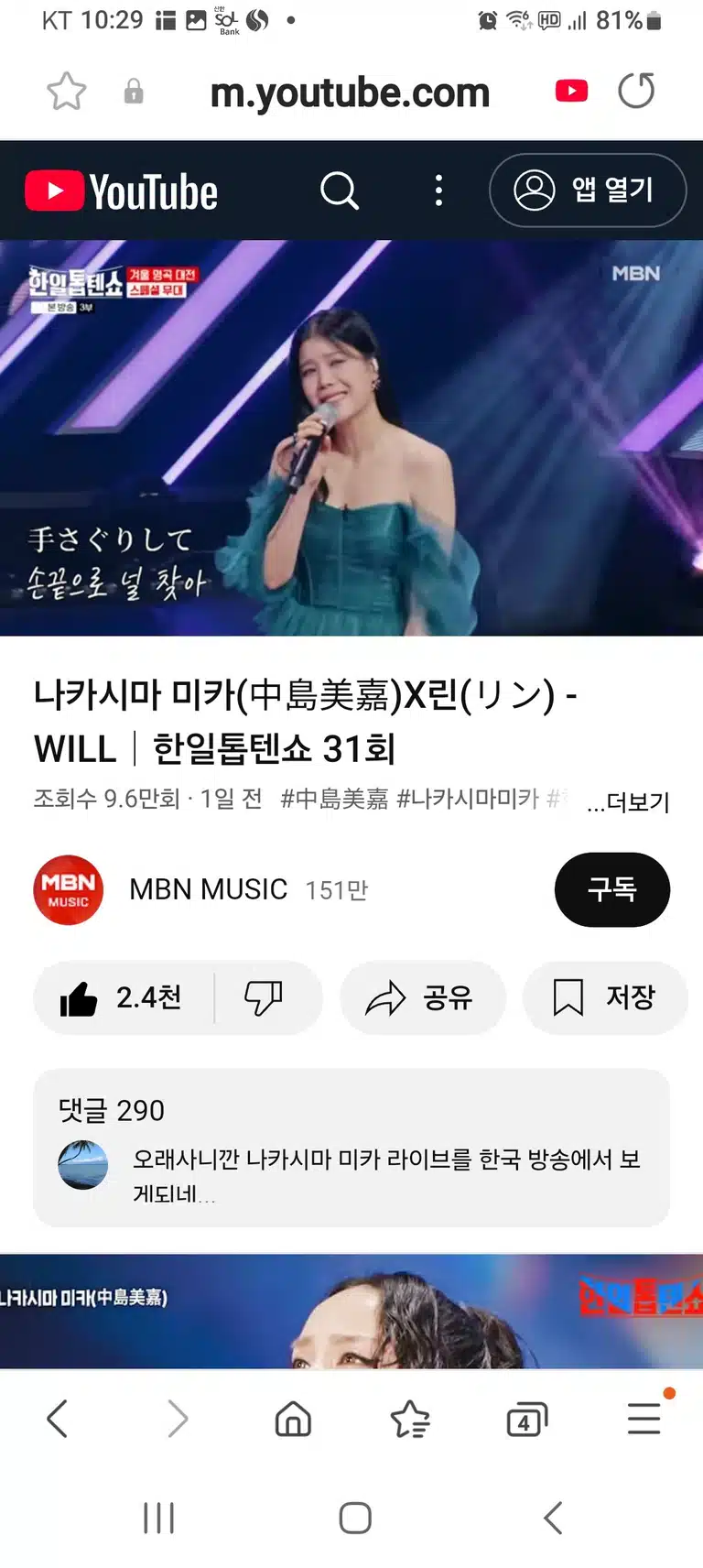
Task: Bookmark this page with the star icon
Action: (x=66, y=92)
